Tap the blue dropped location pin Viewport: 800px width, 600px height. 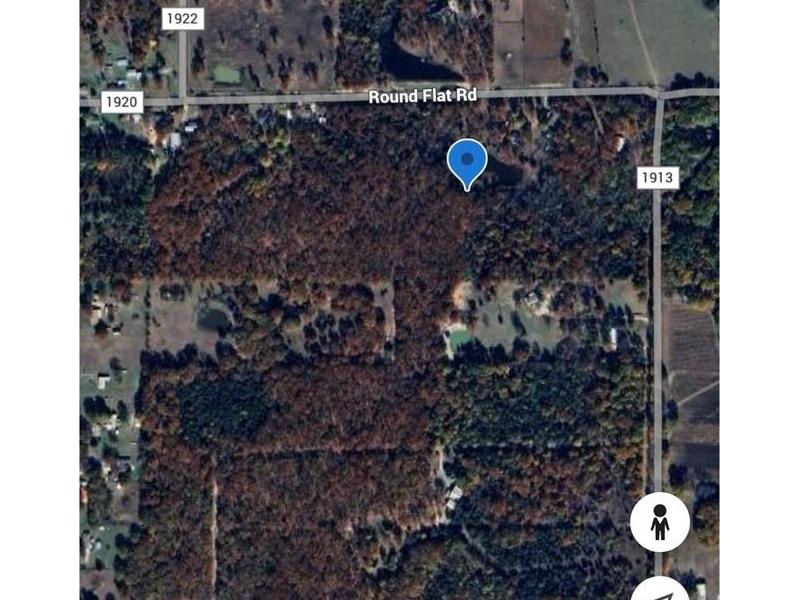point(467,161)
